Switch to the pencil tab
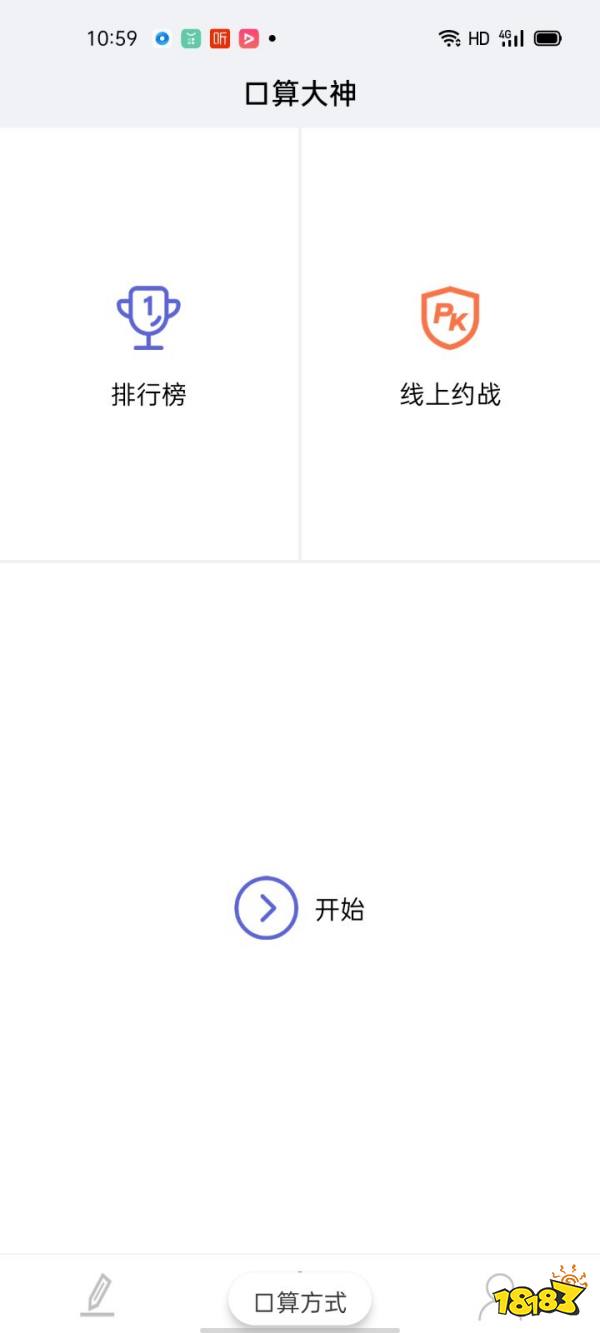Image resolution: width=600 pixels, height=1333 pixels. (98, 1294)
